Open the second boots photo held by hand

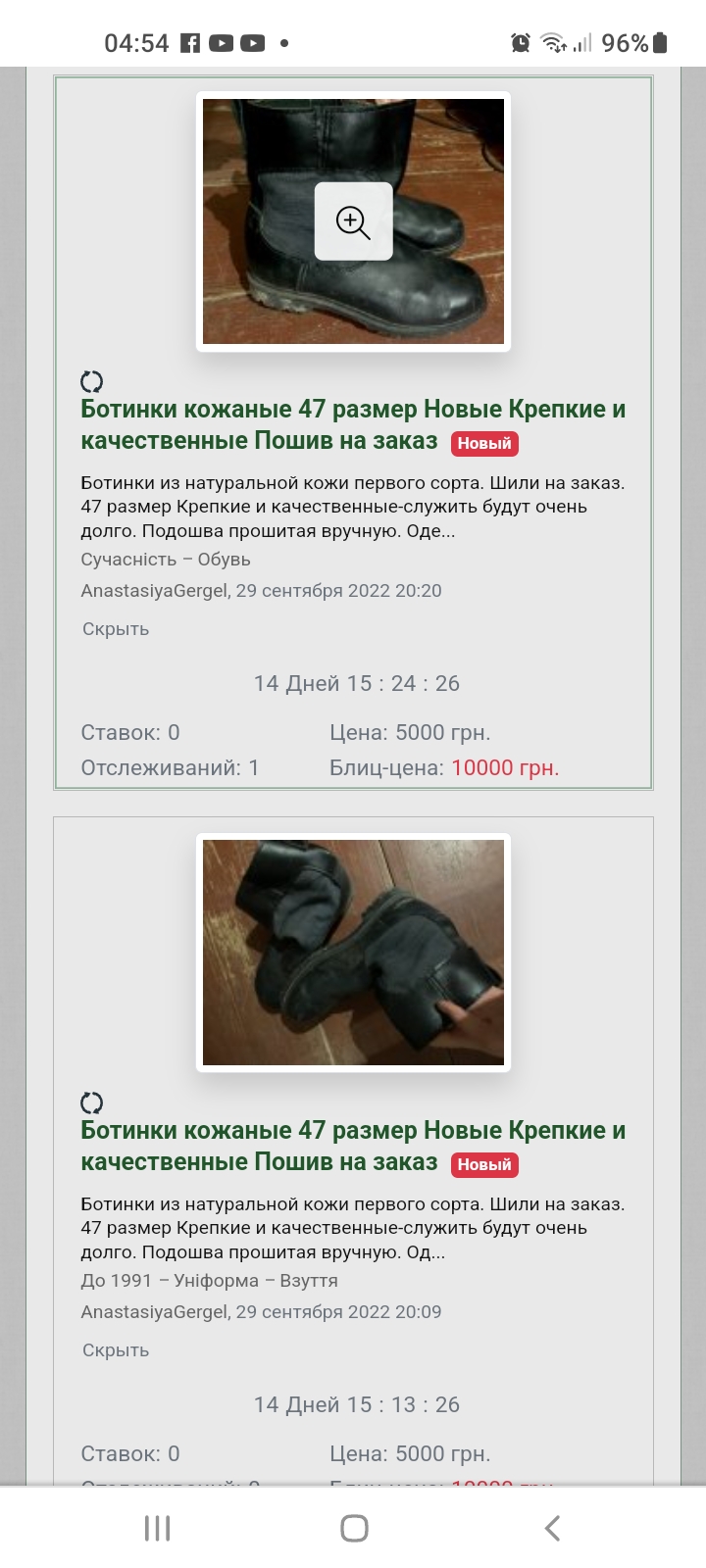[353, 953]
